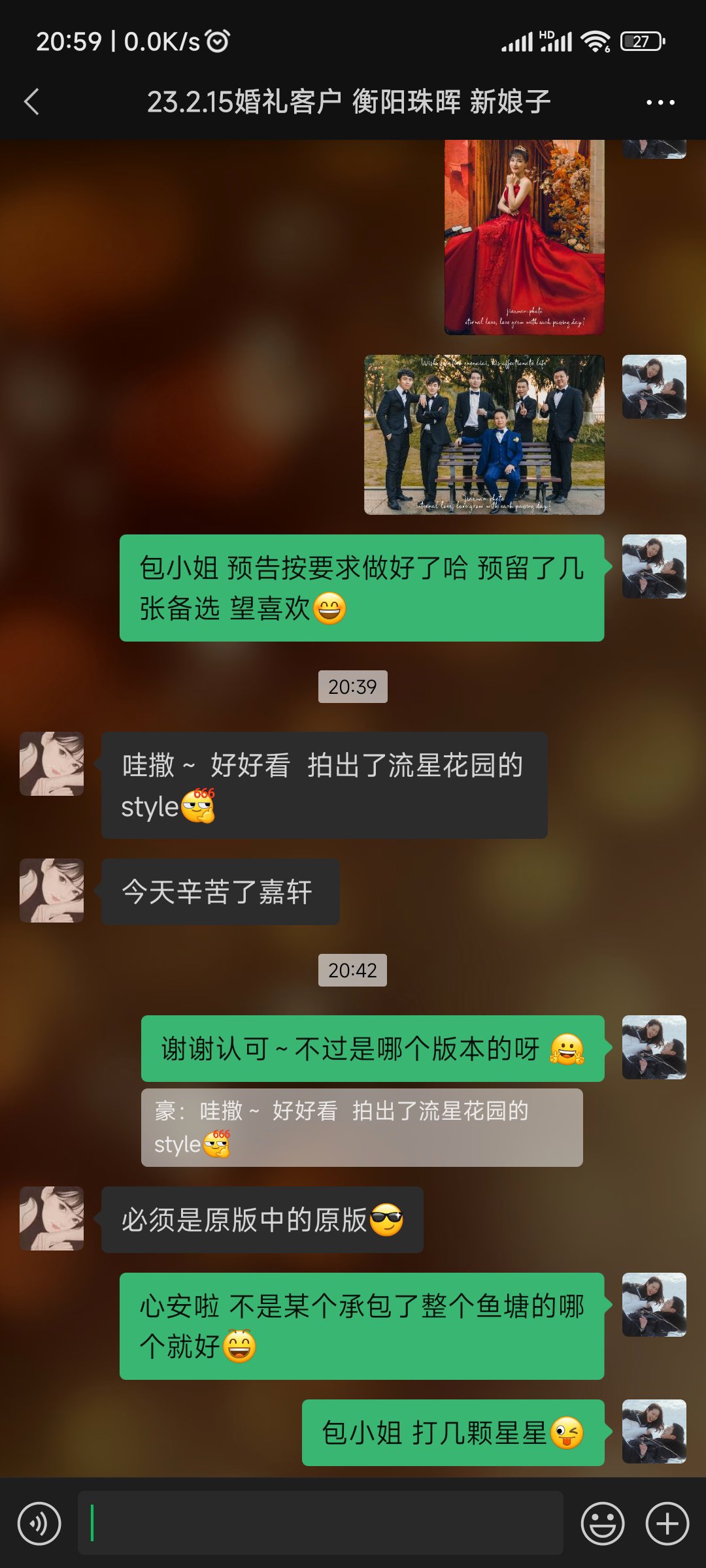Open sender's avatar beside 今天辛苦了嘉轩

point(52,890)
